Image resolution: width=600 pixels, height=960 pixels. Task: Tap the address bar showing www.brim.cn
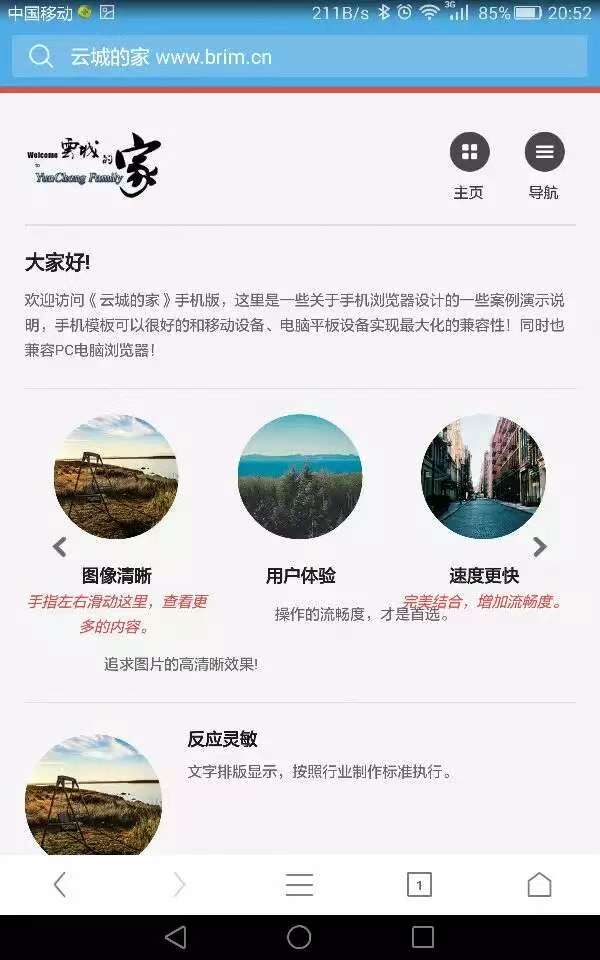point(300,57)
